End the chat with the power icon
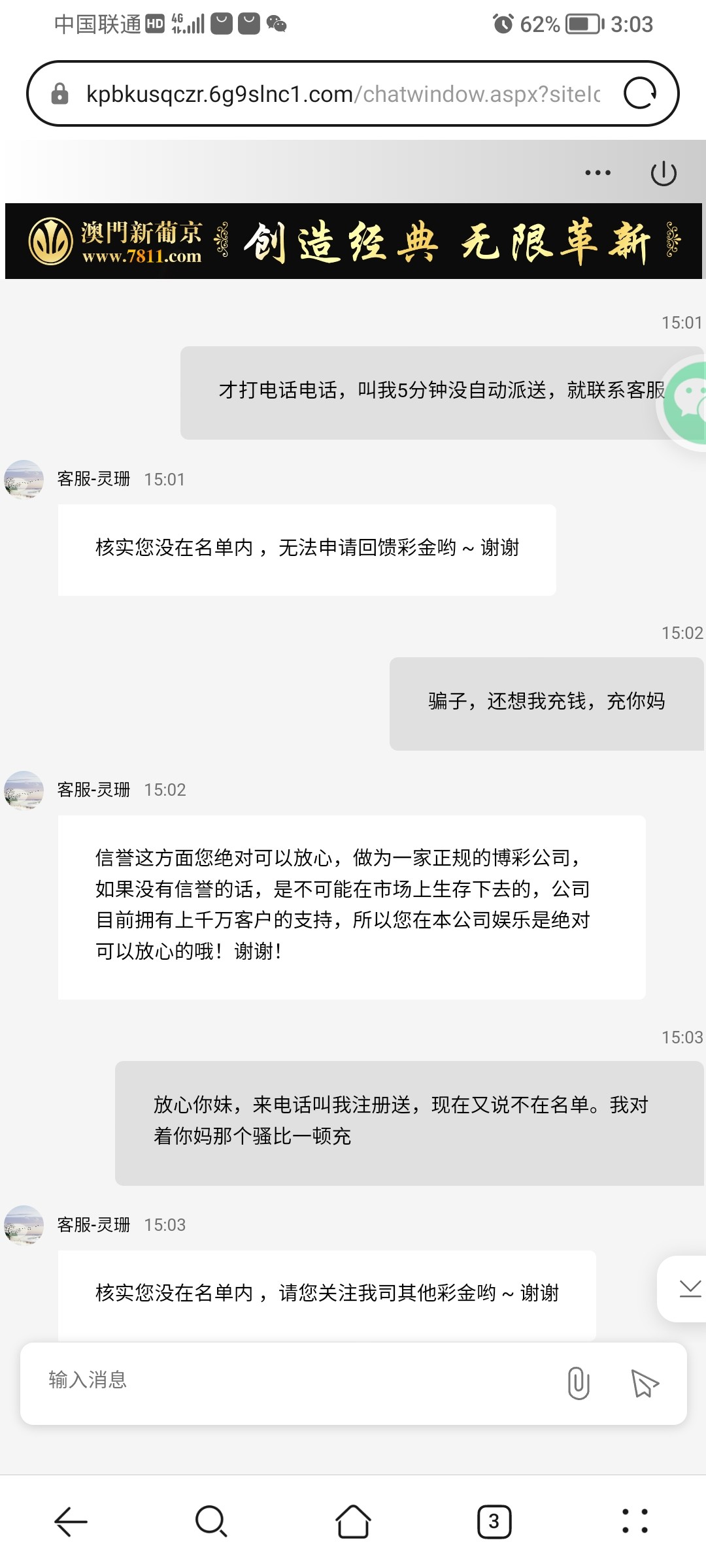This screenshot has height=1568, width=706. pos(664,173)
